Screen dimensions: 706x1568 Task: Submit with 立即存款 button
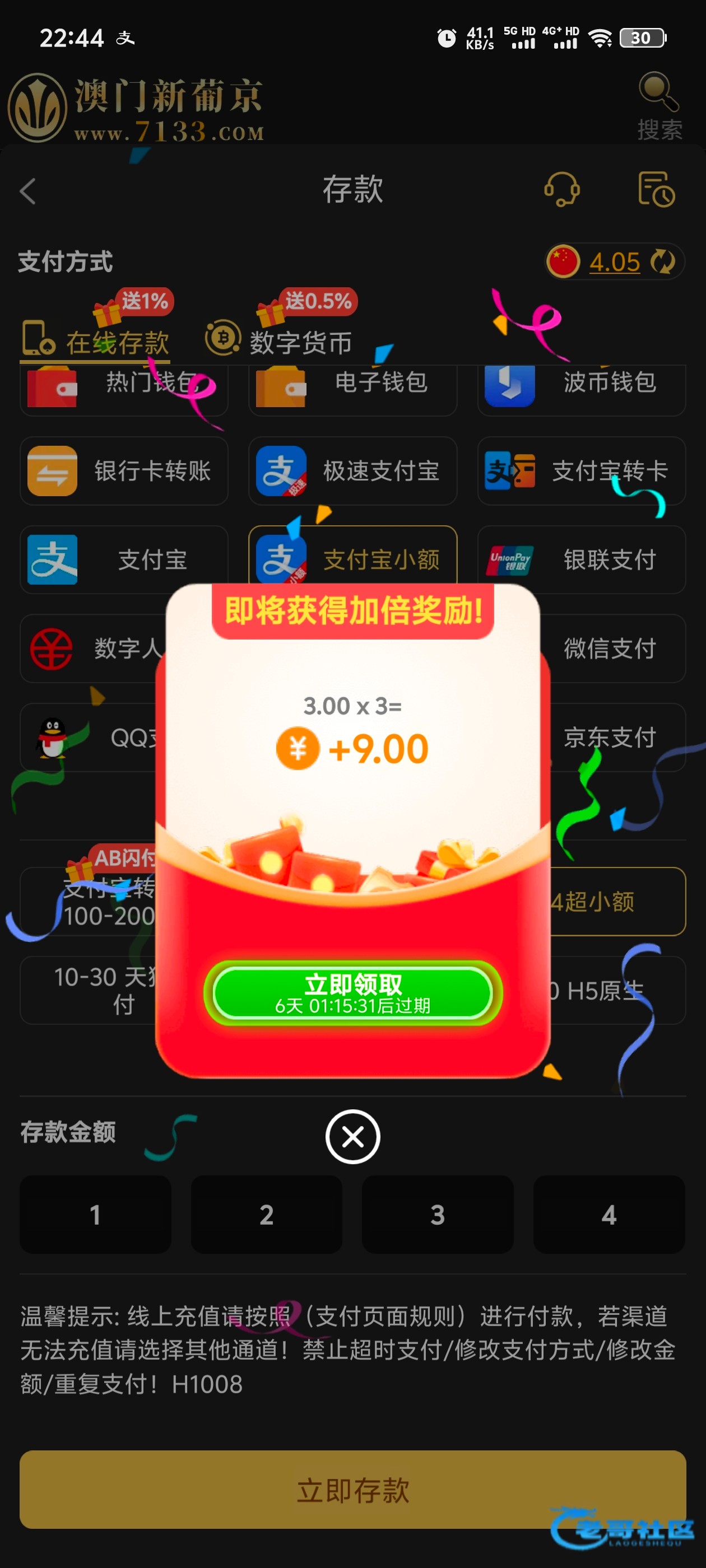click(352, 1490)
